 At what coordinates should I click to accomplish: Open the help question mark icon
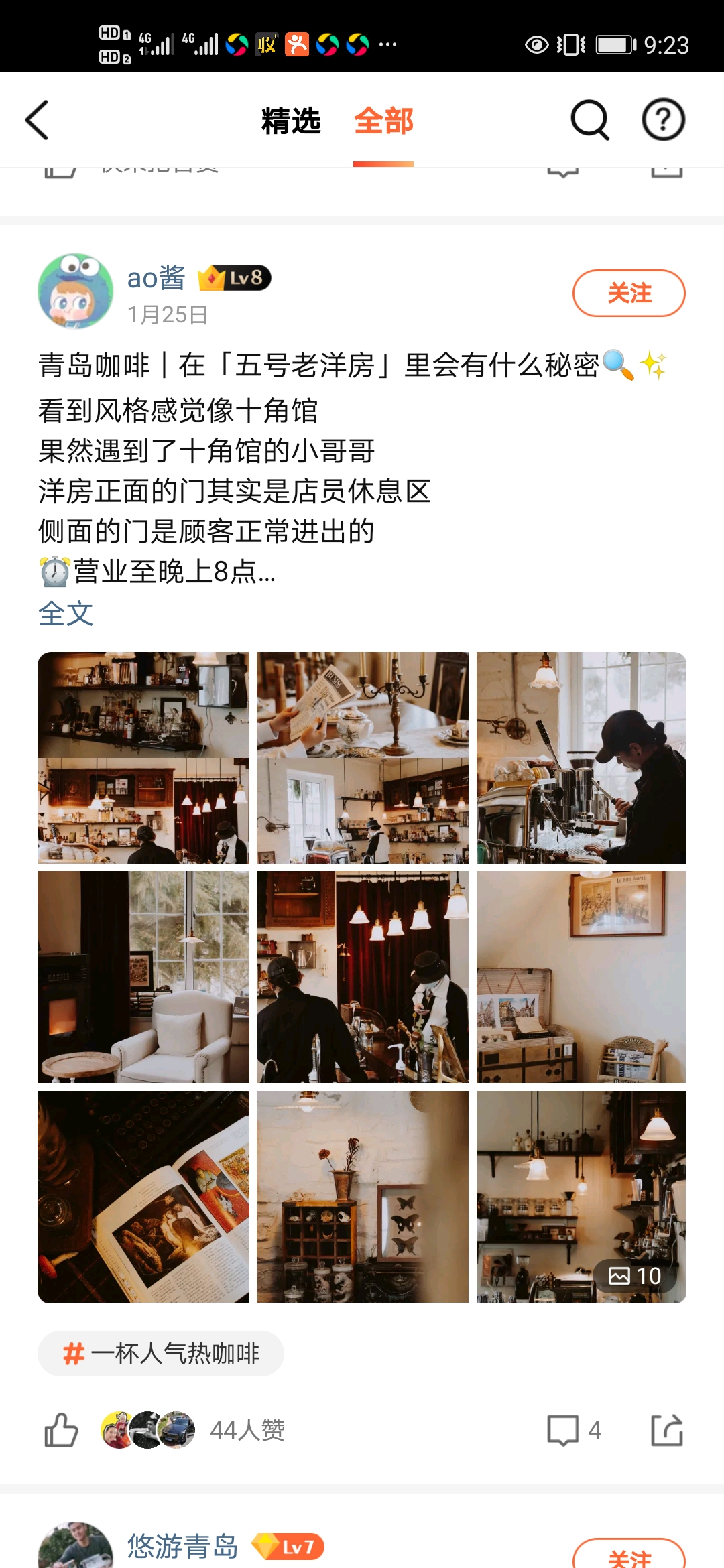(x=663, y=120)
